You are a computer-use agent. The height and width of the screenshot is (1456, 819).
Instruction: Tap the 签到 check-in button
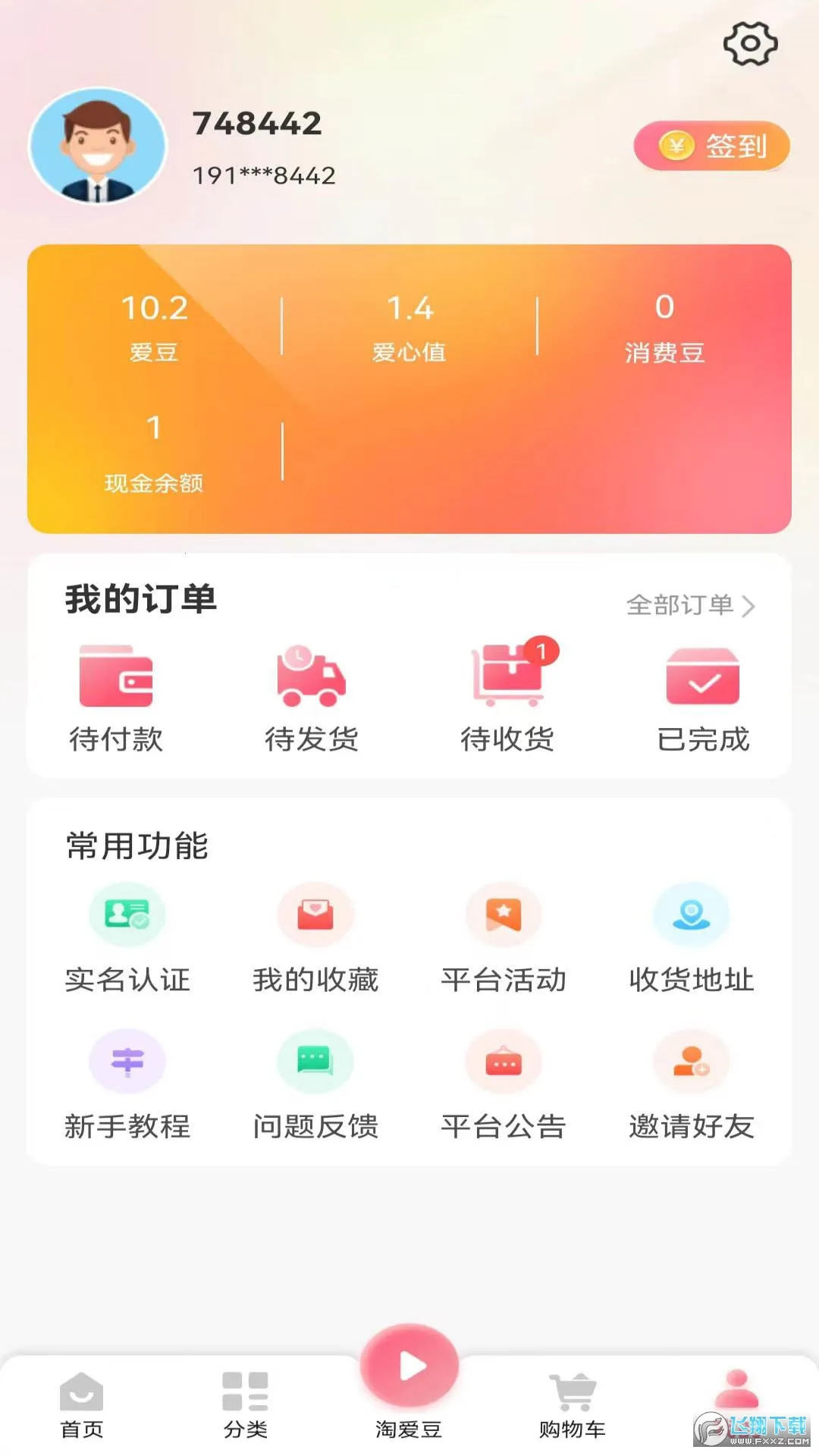pyautogui.click(x=711, y=144)
